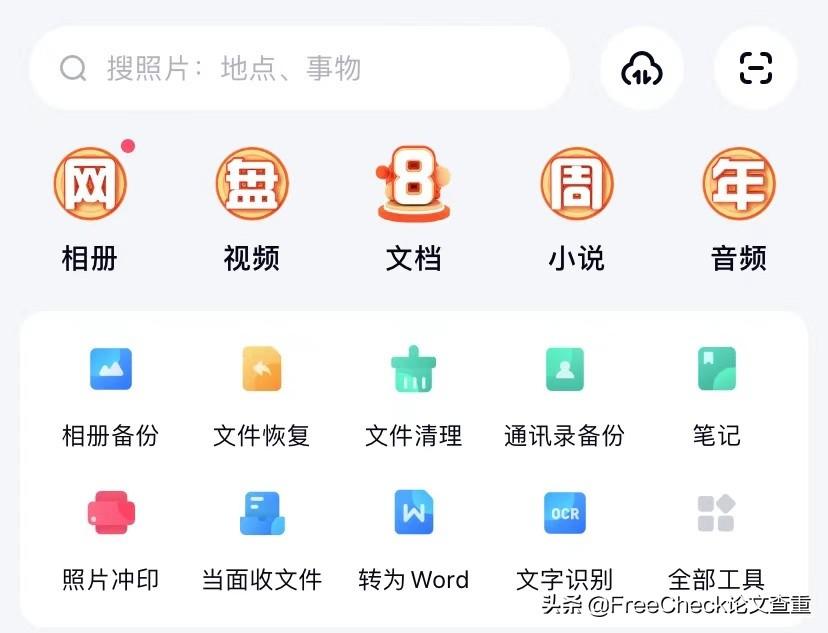Tap the photo search box
Viewport: 828px width, 633px height.
coord(300,68)
